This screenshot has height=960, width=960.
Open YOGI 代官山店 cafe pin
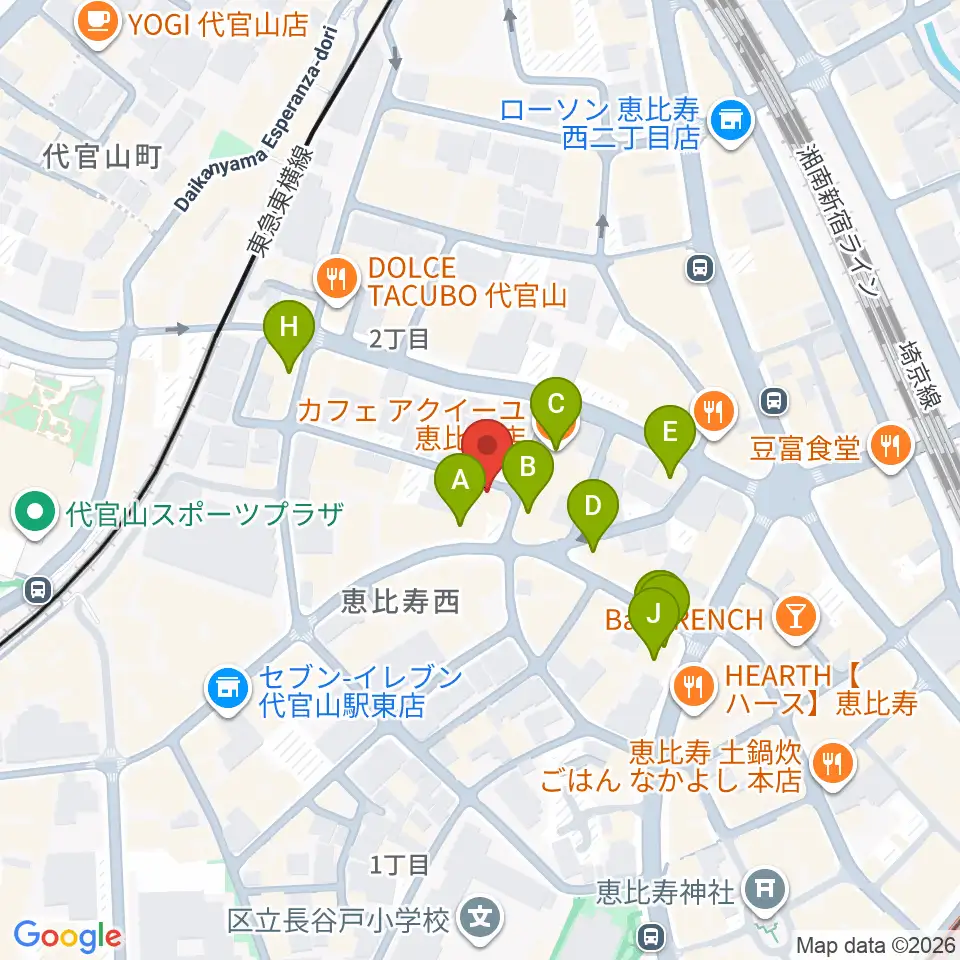pyautogui.click(x=97, y=24)
